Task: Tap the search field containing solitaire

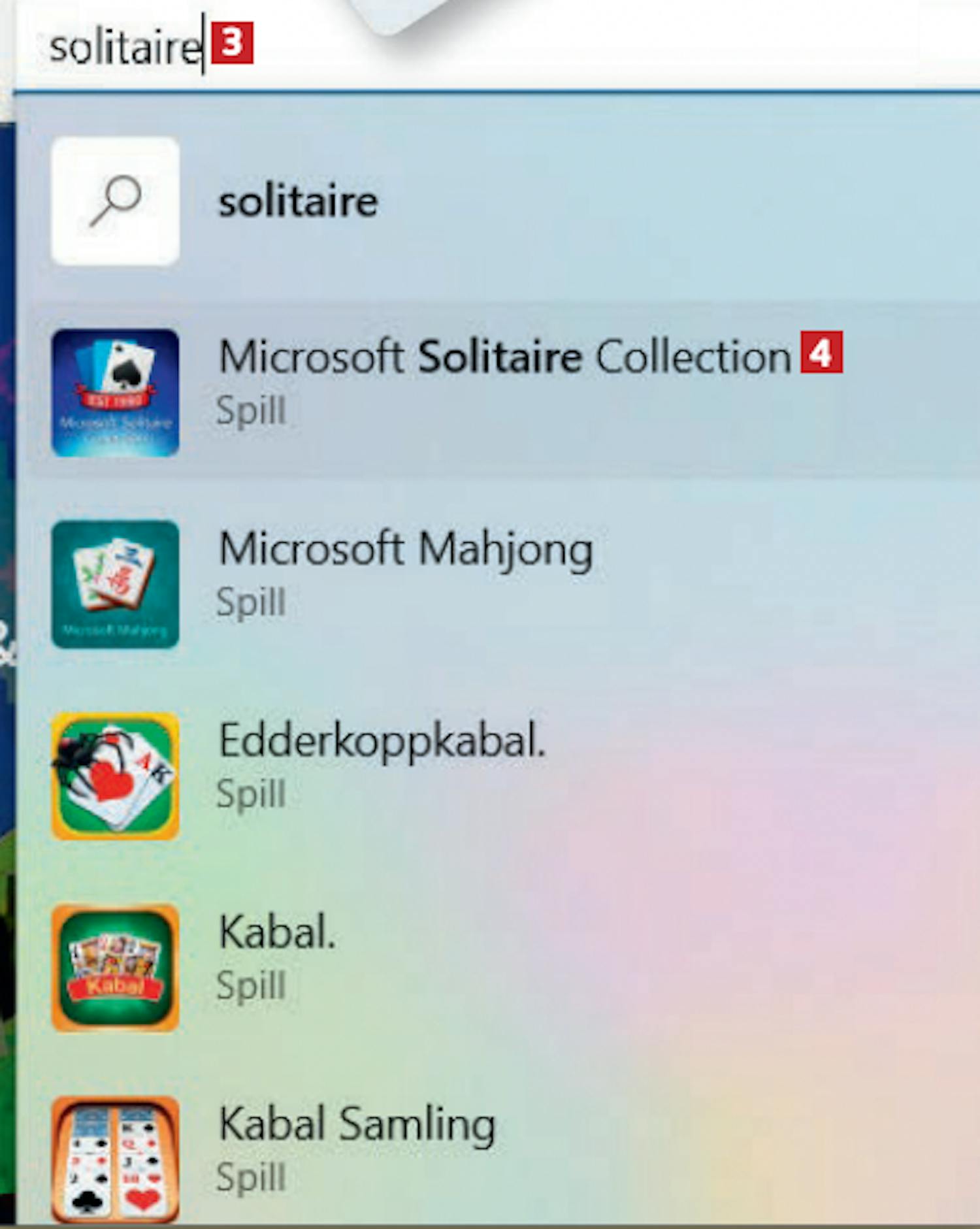Action: coord(457,47)
